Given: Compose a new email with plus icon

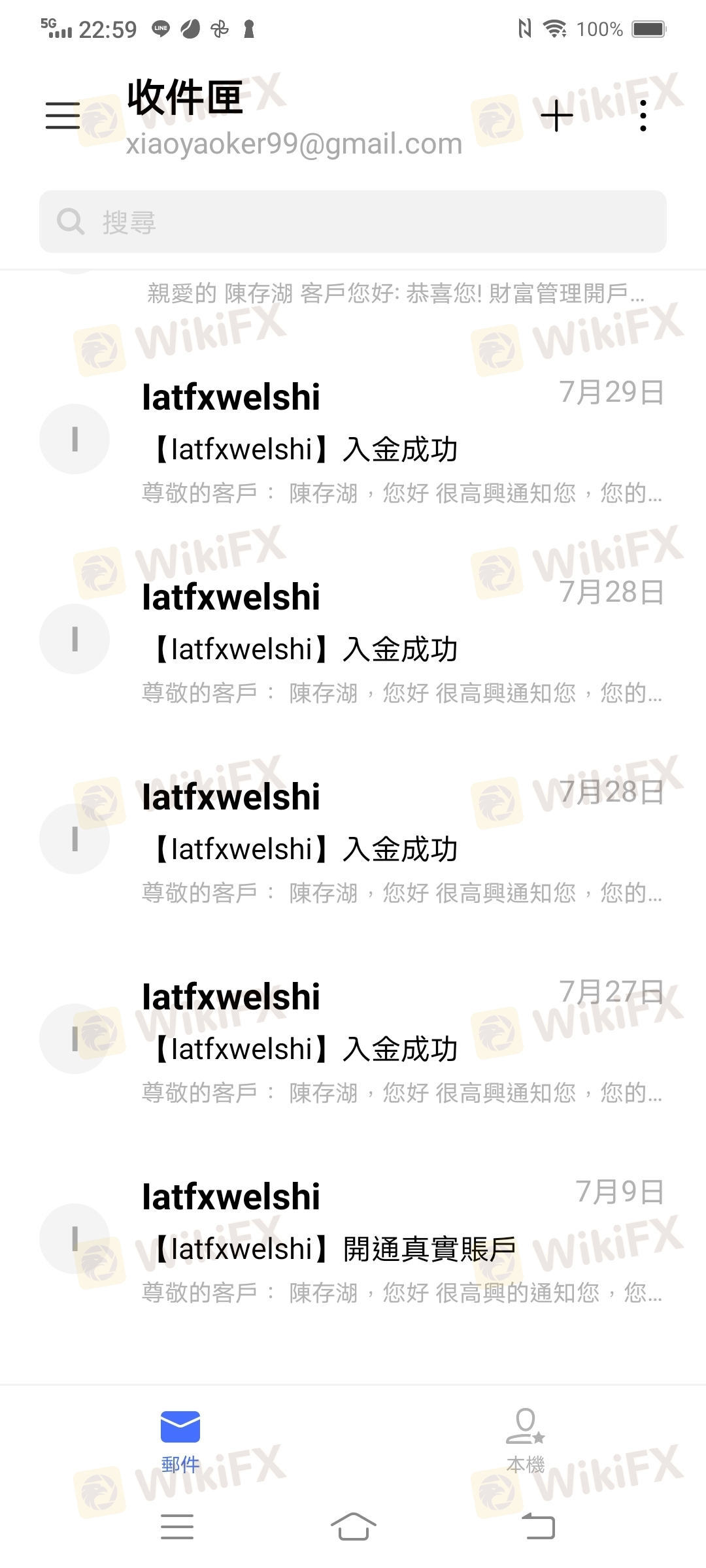Looking at the screenshot, I should [556, 116].
